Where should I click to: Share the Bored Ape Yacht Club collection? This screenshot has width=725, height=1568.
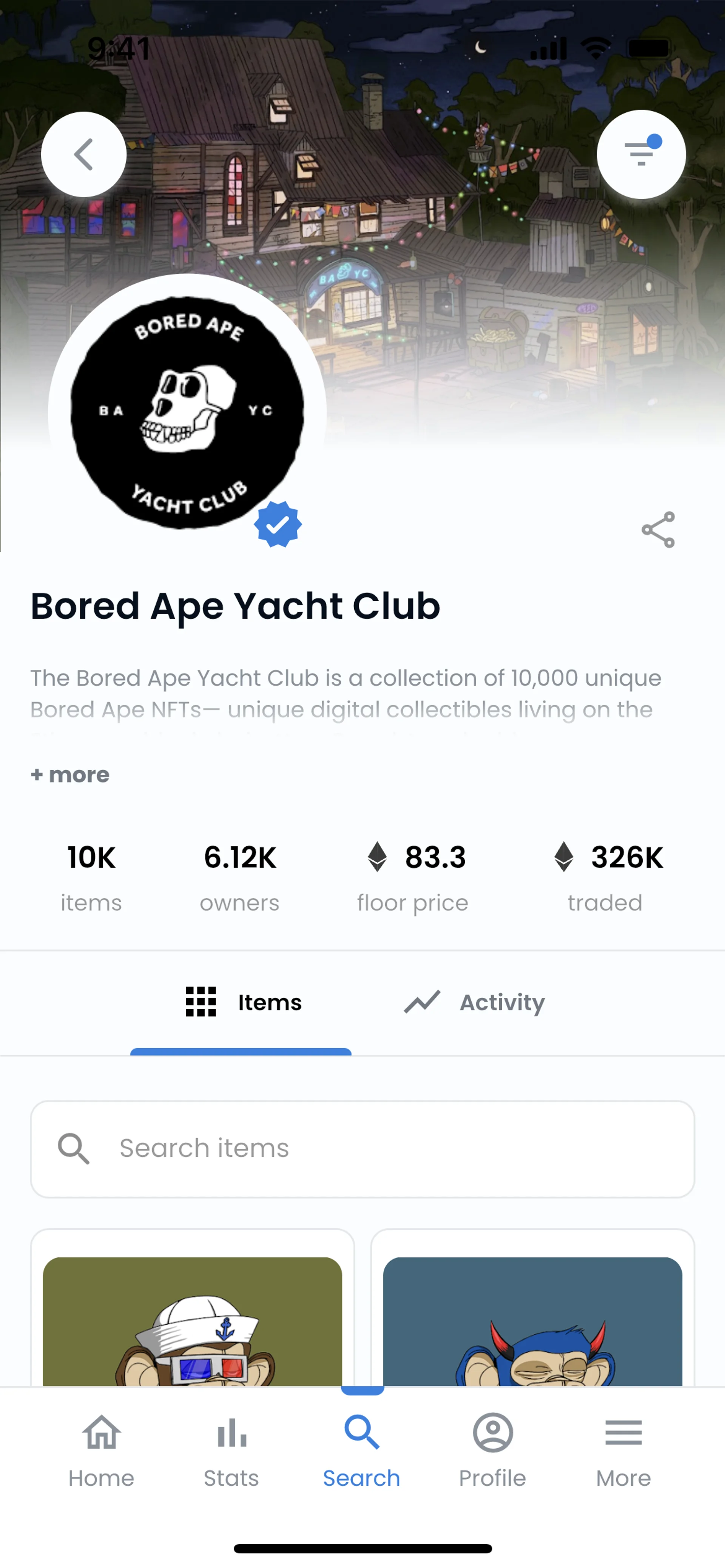tap(658, 529)
